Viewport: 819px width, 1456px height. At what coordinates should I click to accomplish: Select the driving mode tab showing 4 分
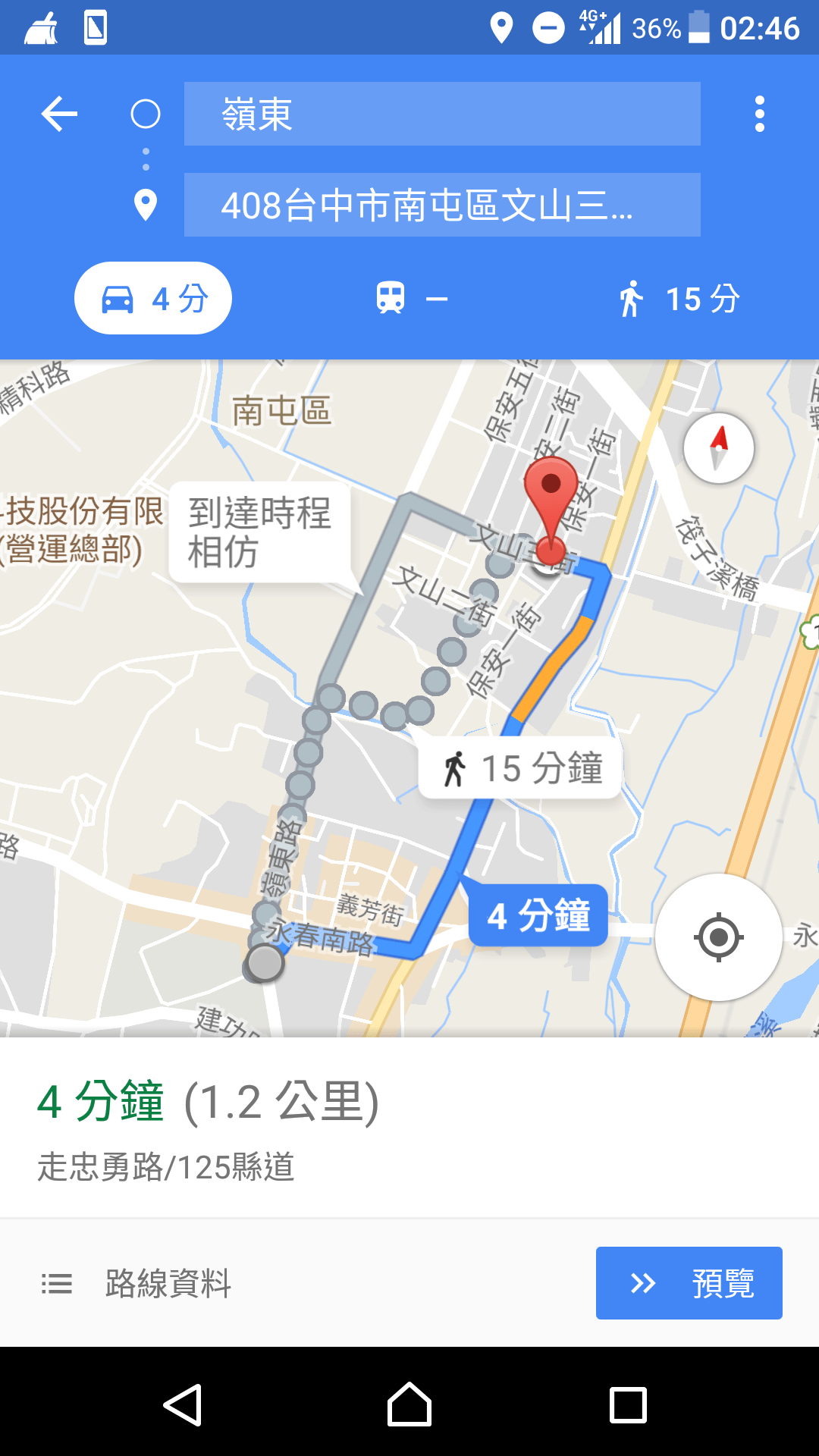pos(153,298)
